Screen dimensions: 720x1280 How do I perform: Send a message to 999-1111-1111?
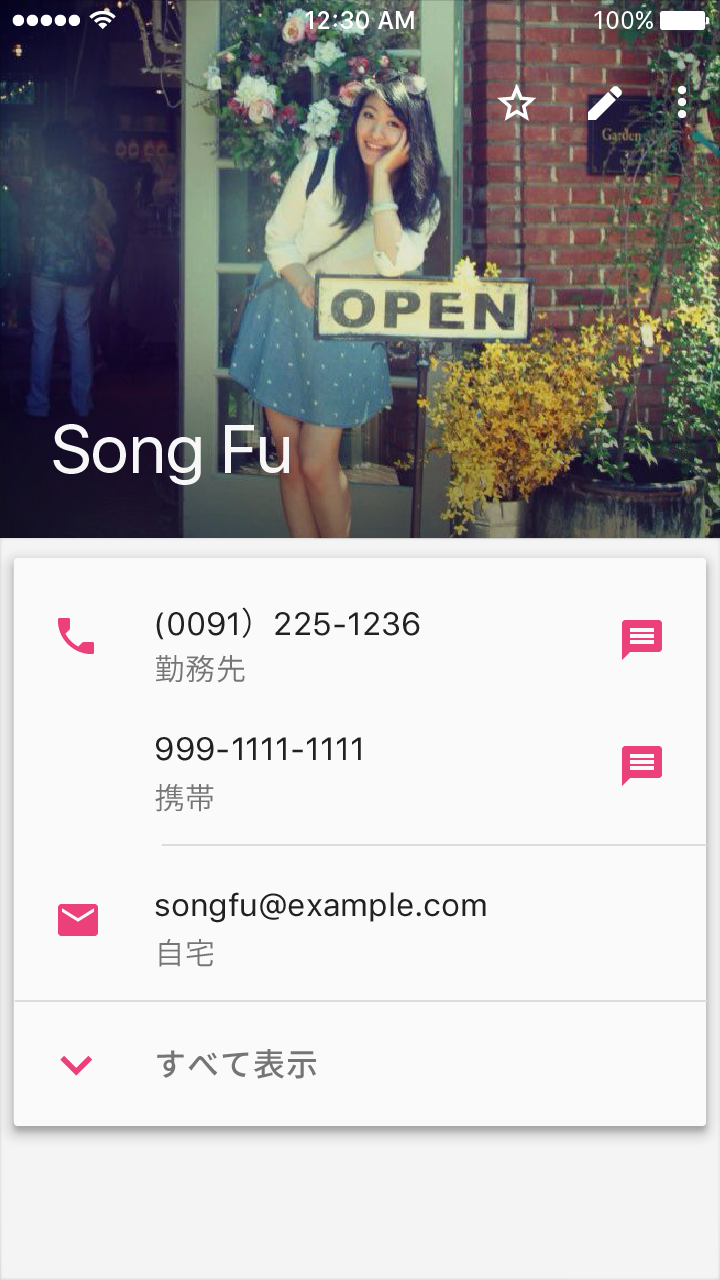point(642,765)
